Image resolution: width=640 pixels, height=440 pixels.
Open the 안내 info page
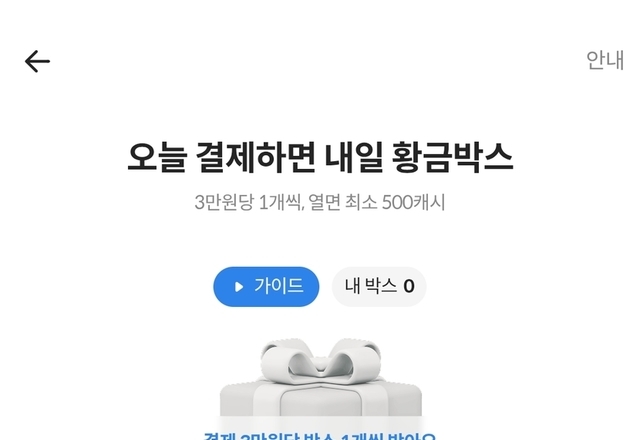tap(604, 60)
